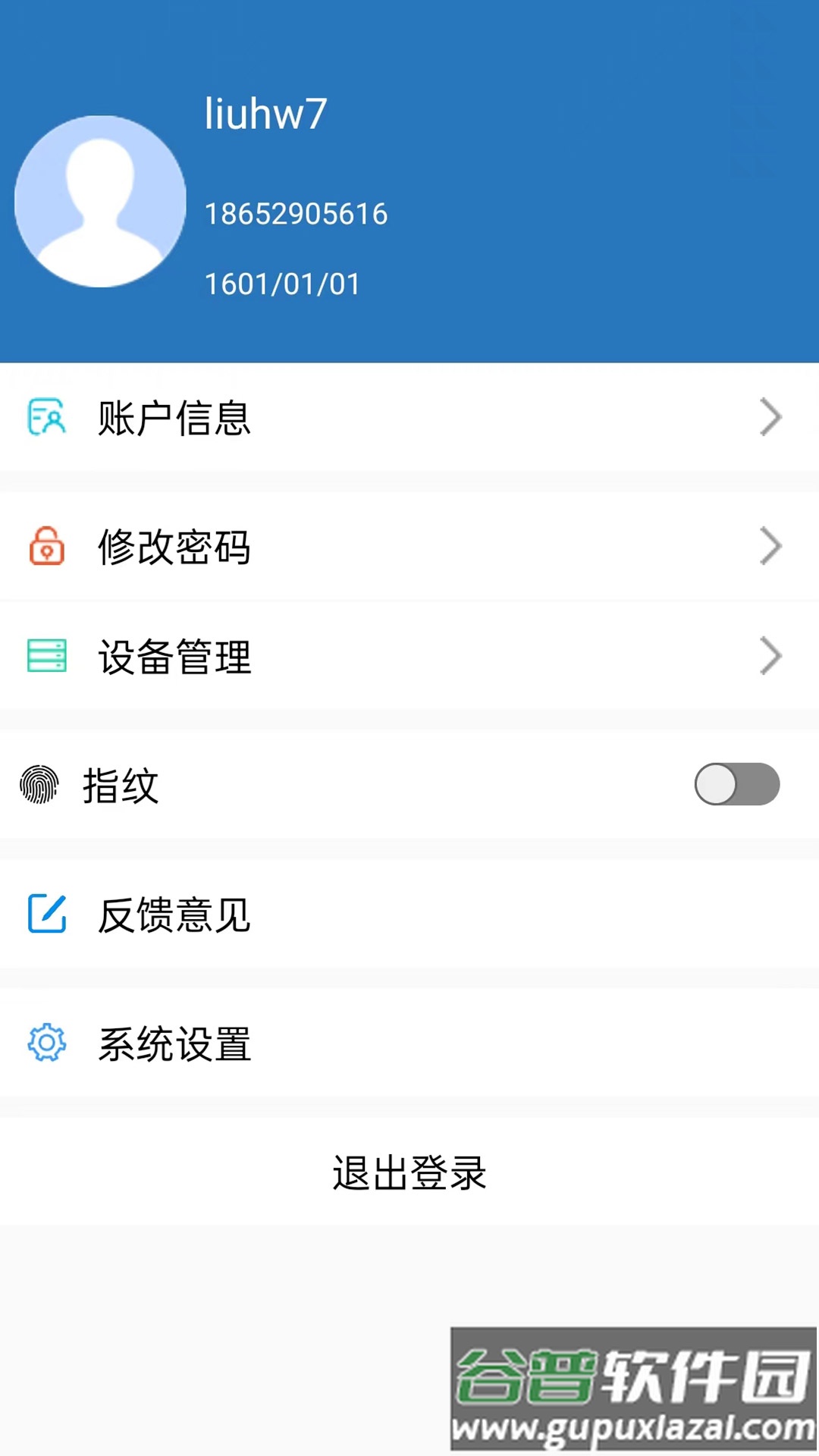
Task: Click the 账户信息 row label
Action: click(174, 416)
